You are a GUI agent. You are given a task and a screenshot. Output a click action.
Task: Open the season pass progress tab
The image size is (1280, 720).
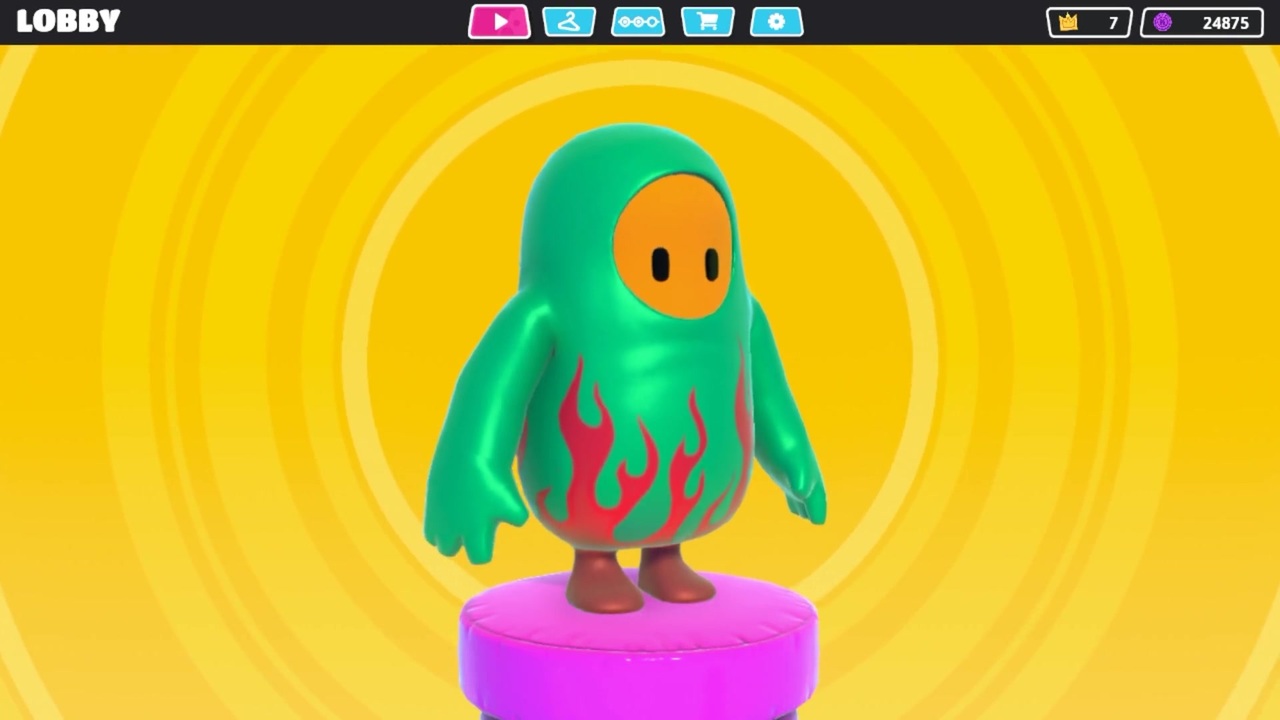[638, 22]
